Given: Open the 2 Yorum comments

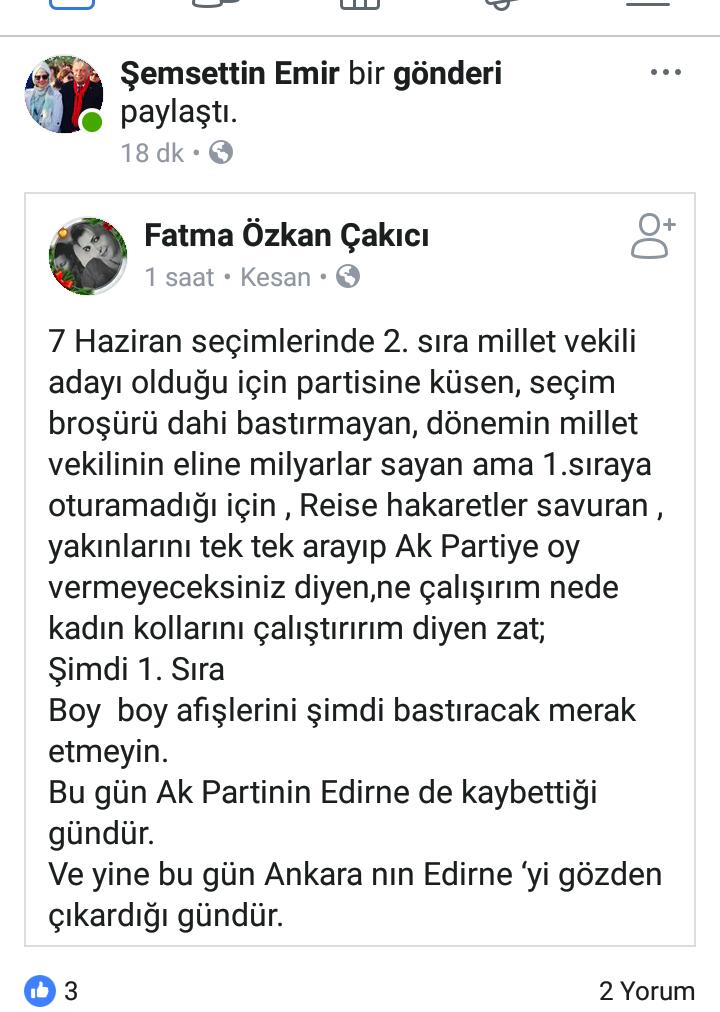Looking at the screenshot, I should click(x=646, y=991).
